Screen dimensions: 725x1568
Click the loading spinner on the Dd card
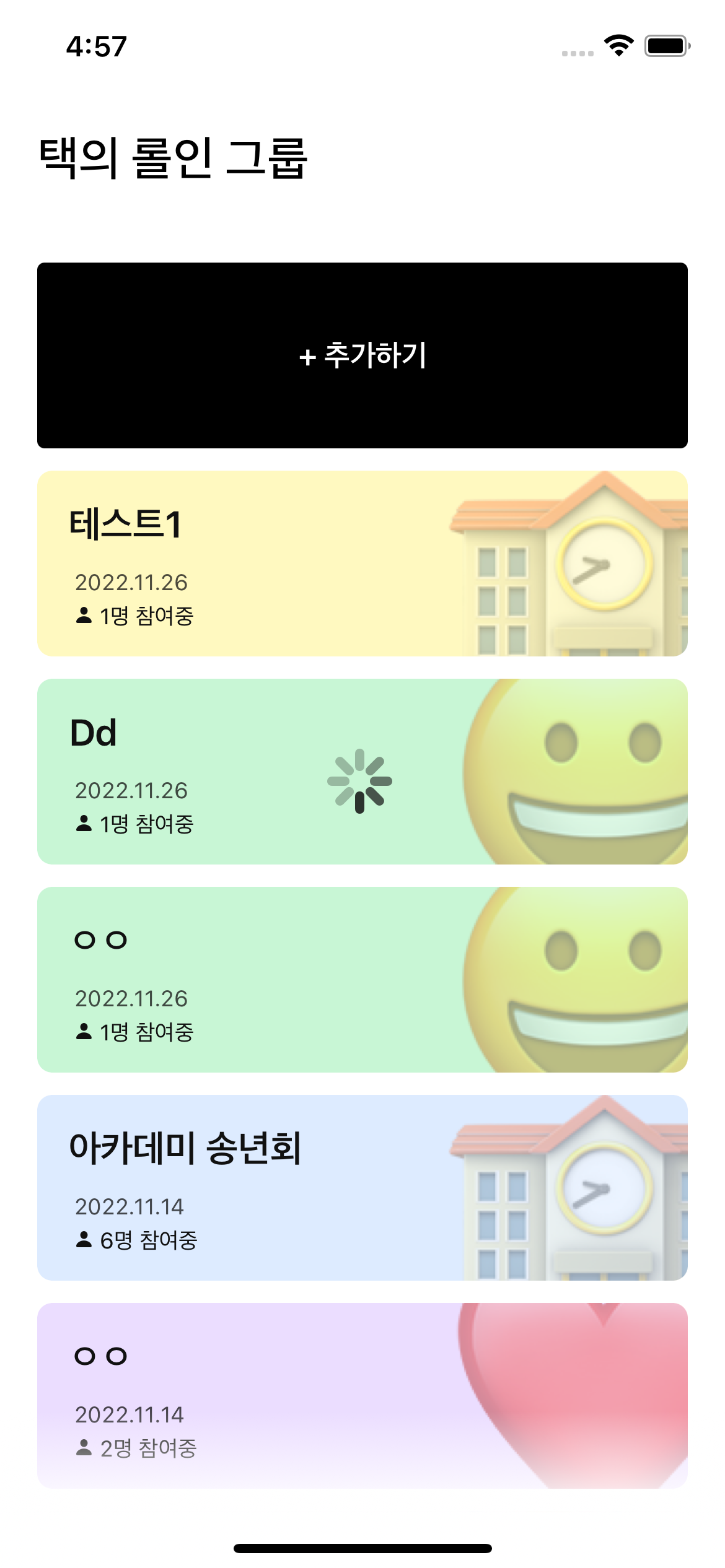point(359,782)
